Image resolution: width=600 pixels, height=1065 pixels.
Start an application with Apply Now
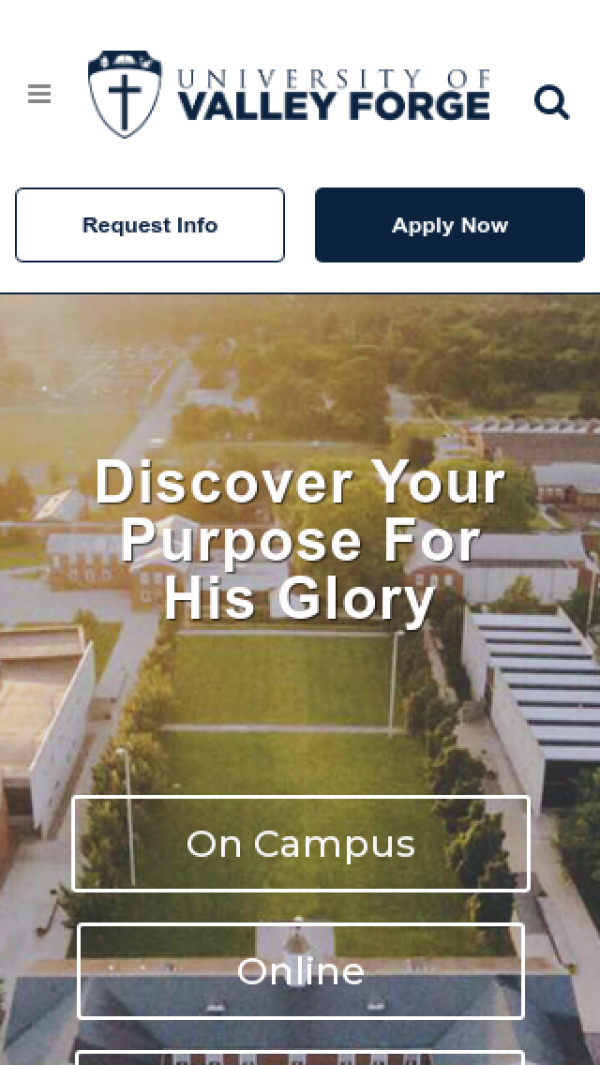tap(450, 225)
